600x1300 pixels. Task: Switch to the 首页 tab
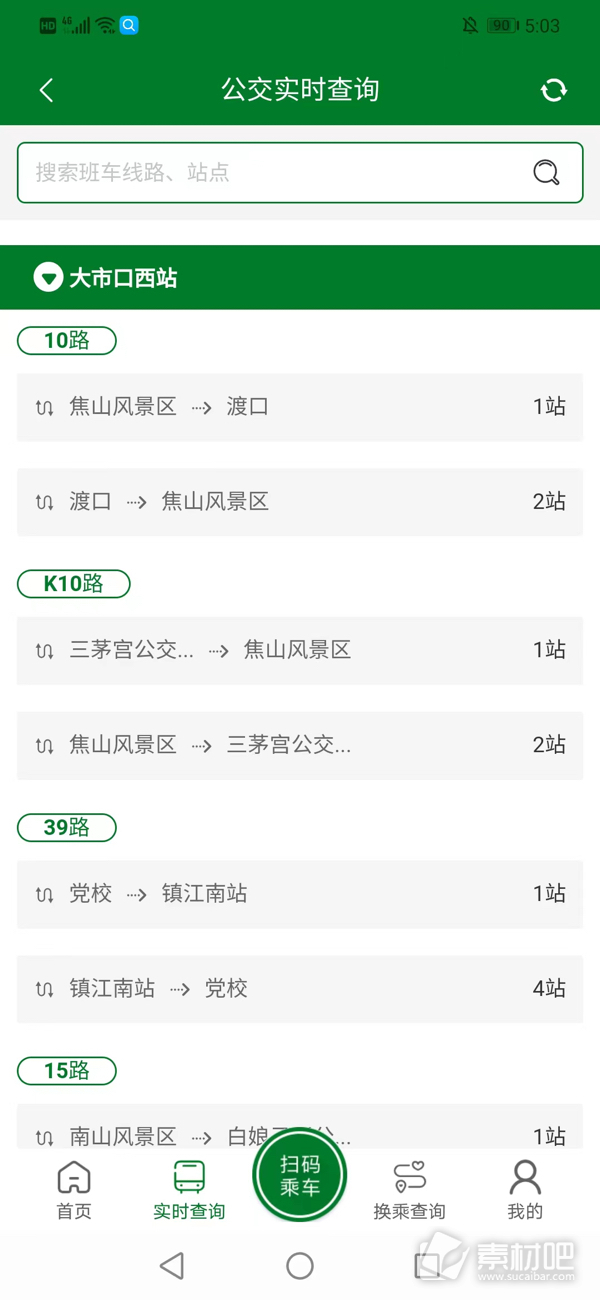(x=74, y=1191)
